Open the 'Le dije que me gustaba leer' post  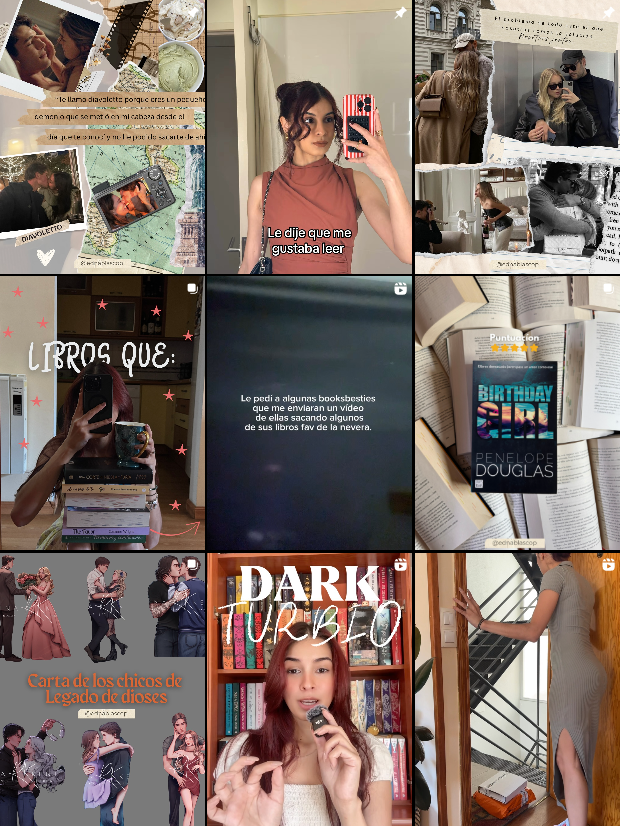[310, 137]
